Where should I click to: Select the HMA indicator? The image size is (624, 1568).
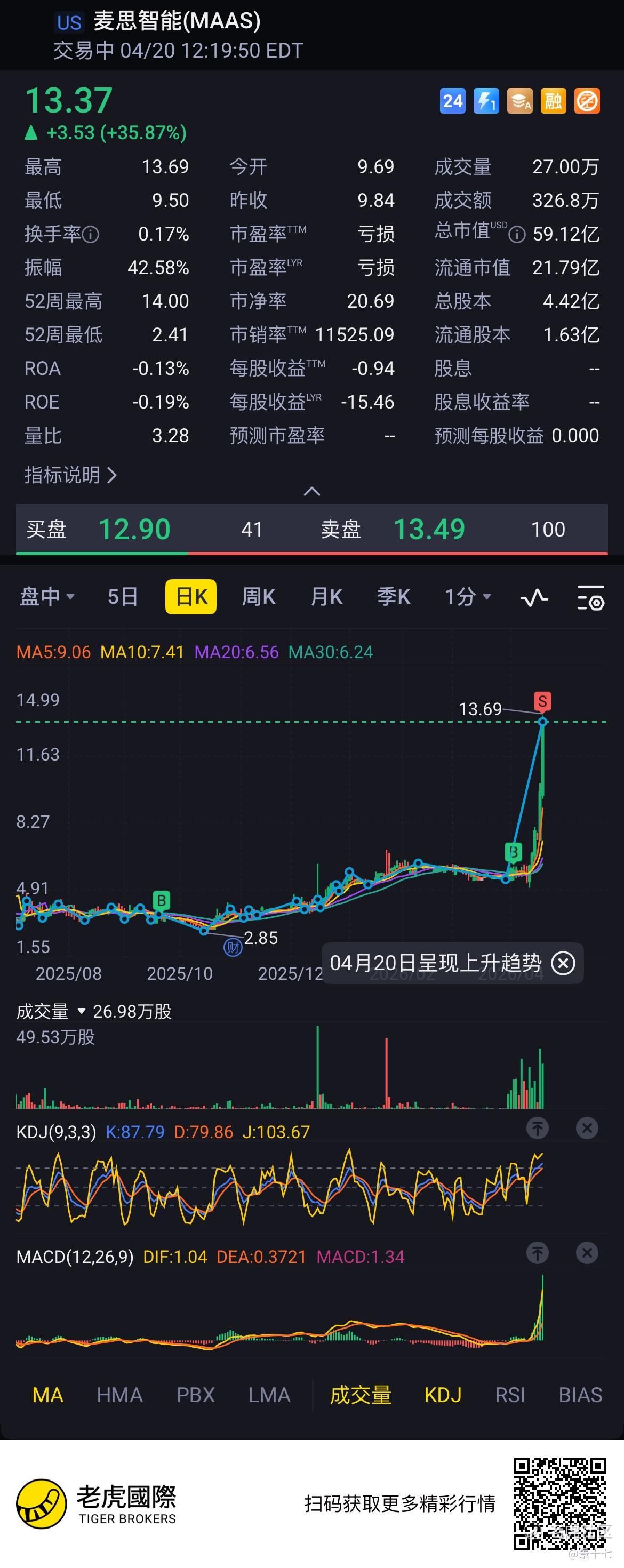tap(119, 1395)
